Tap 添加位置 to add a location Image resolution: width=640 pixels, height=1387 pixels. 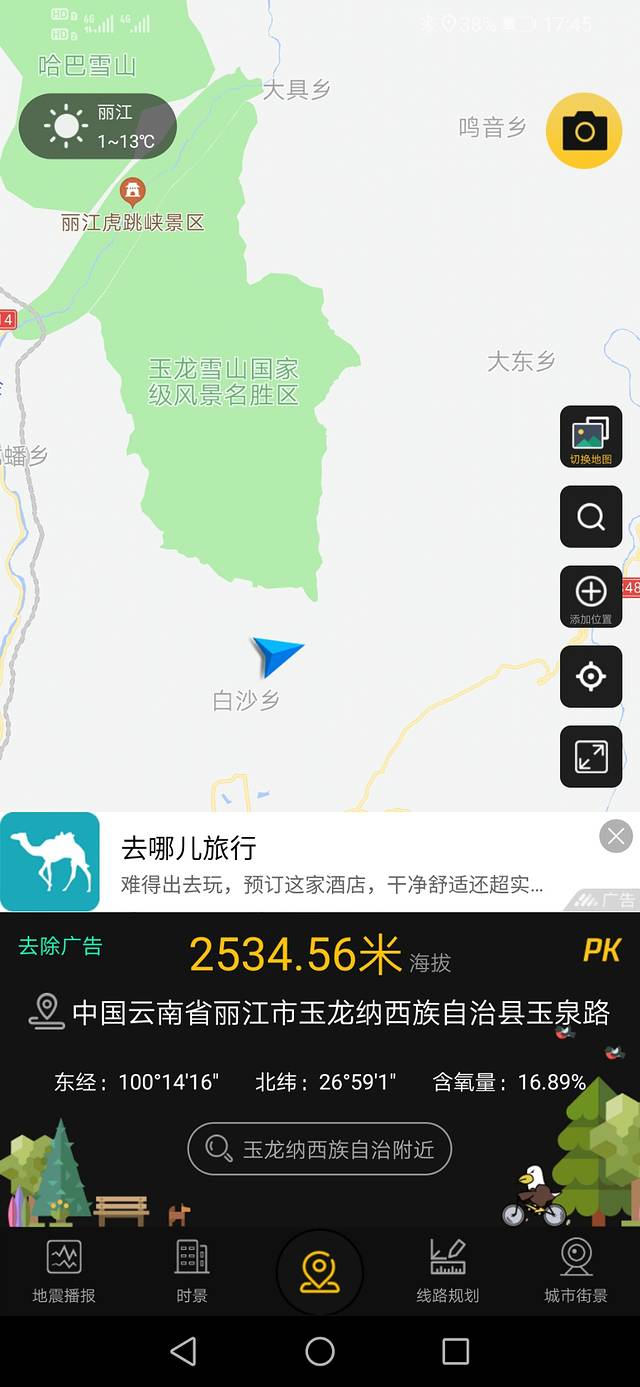[x=590, y=597]
